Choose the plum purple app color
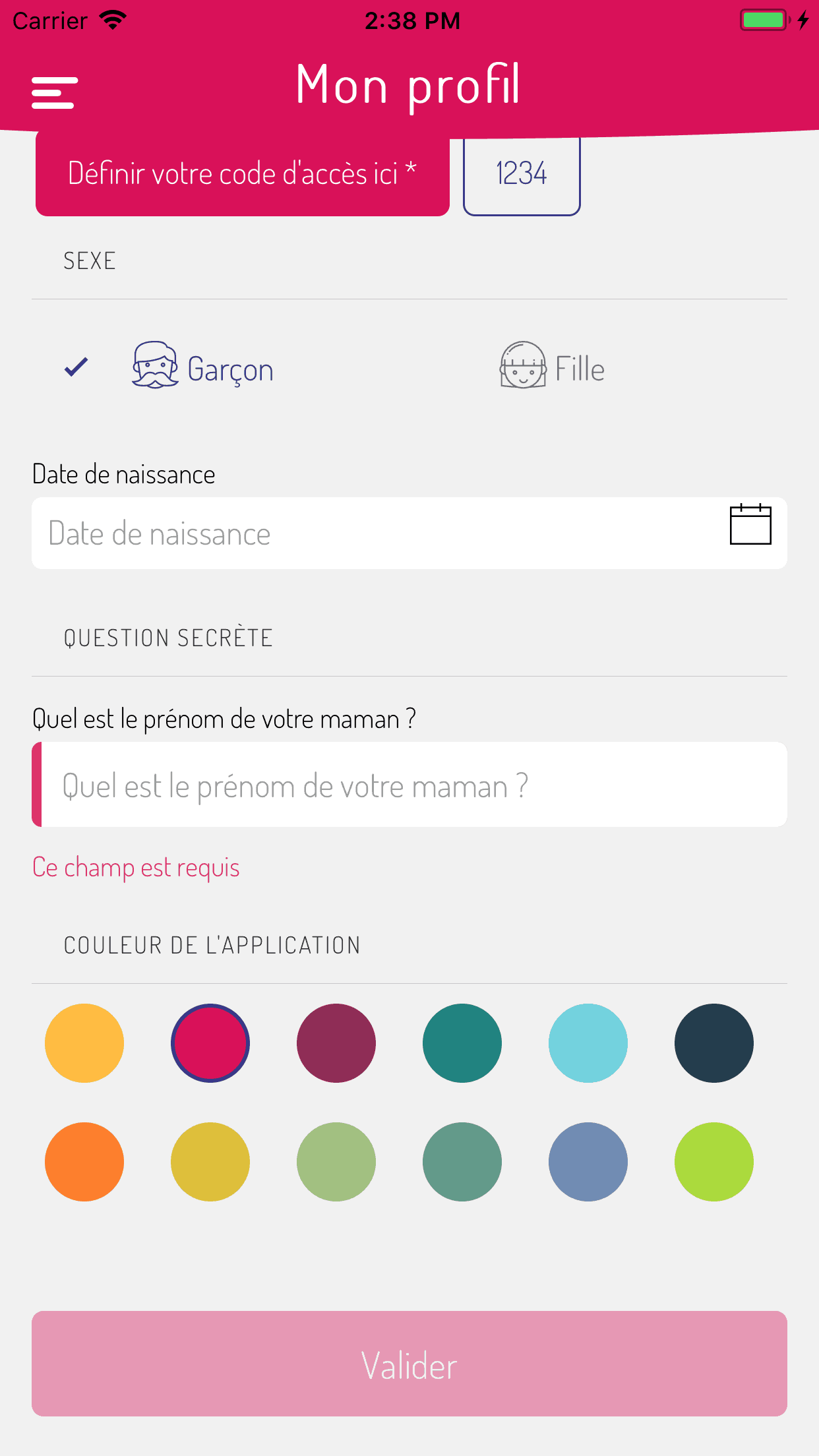This screenshot has height=1456, width=819. pos(336,1043)
